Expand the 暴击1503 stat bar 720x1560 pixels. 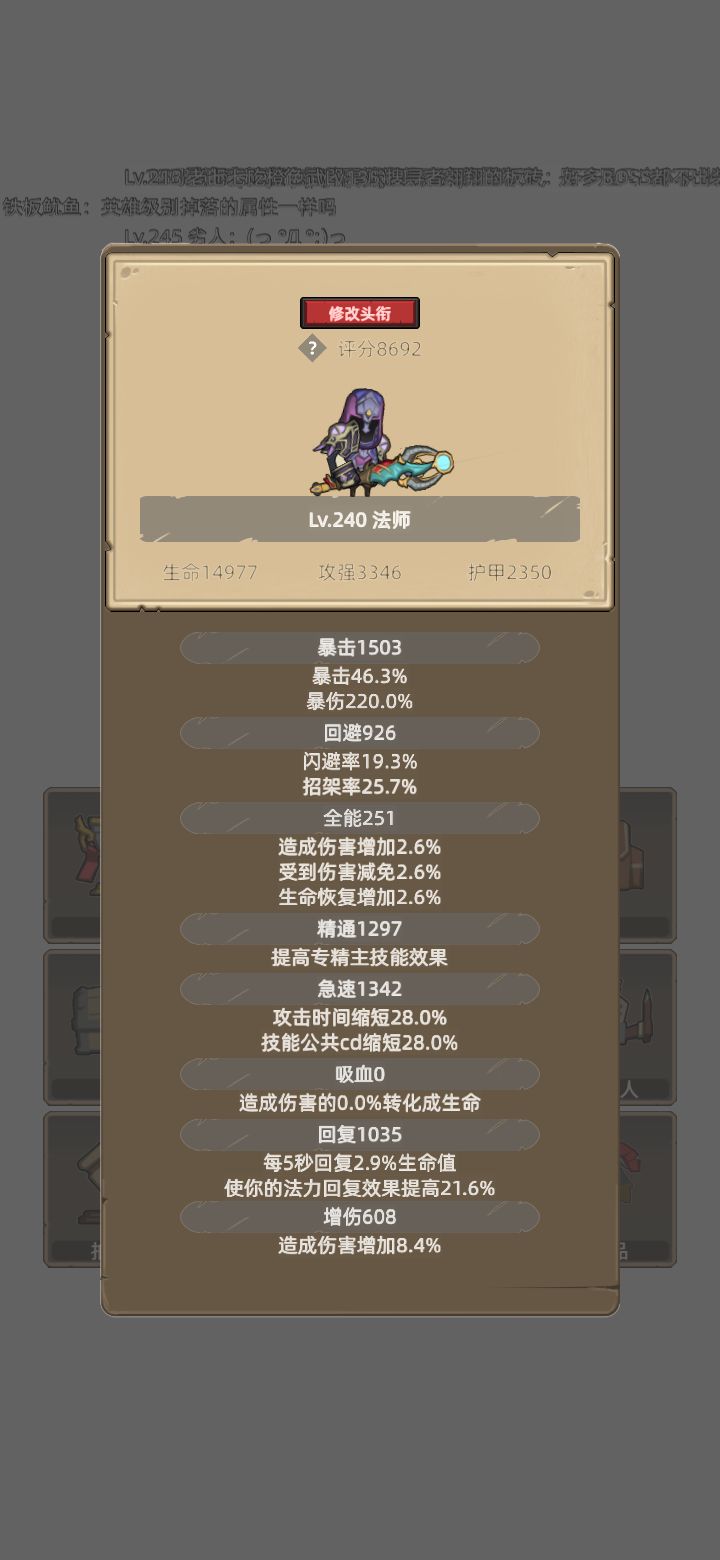pos(359,647)
